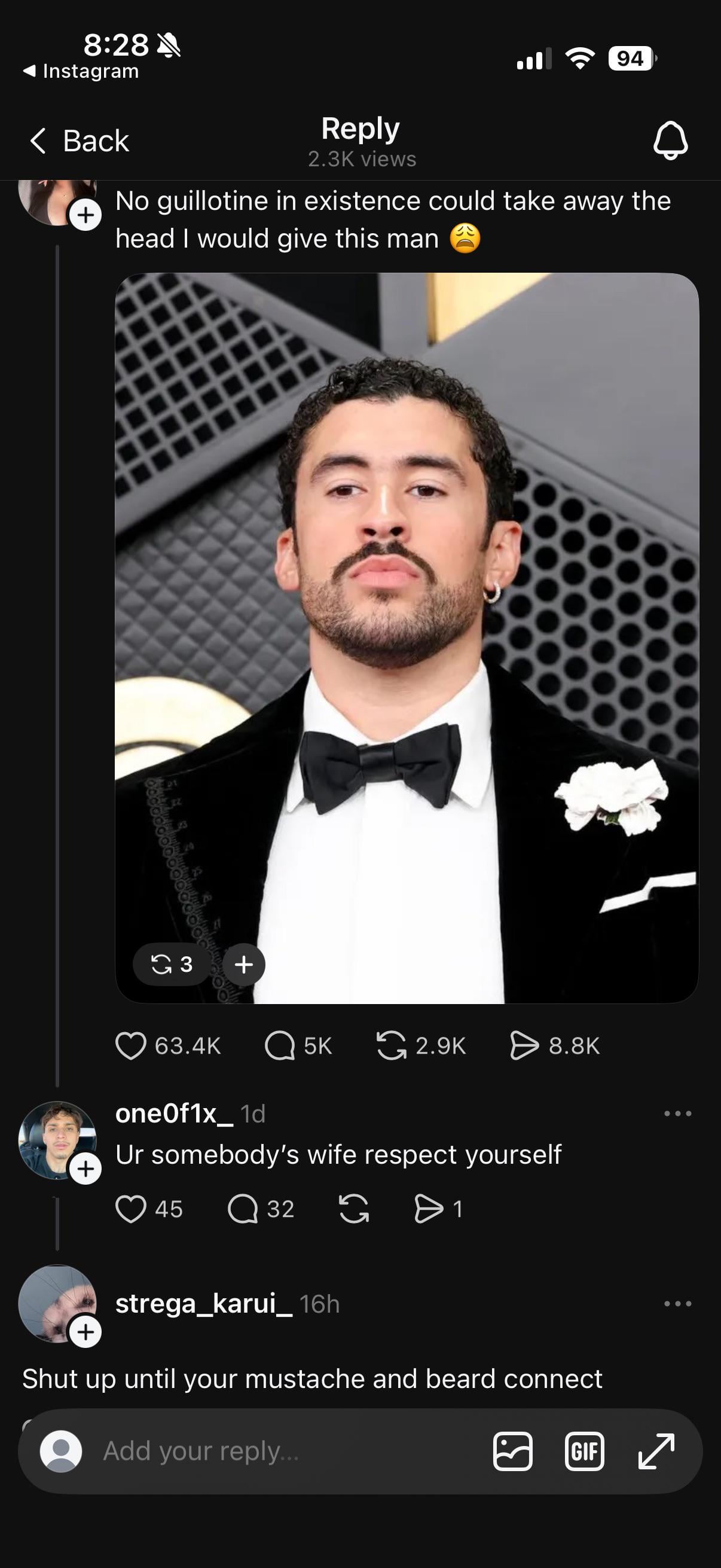Screen dimensions: 721x1568
Task: Return to Instagram via status bar link
Action: [81, 71]
